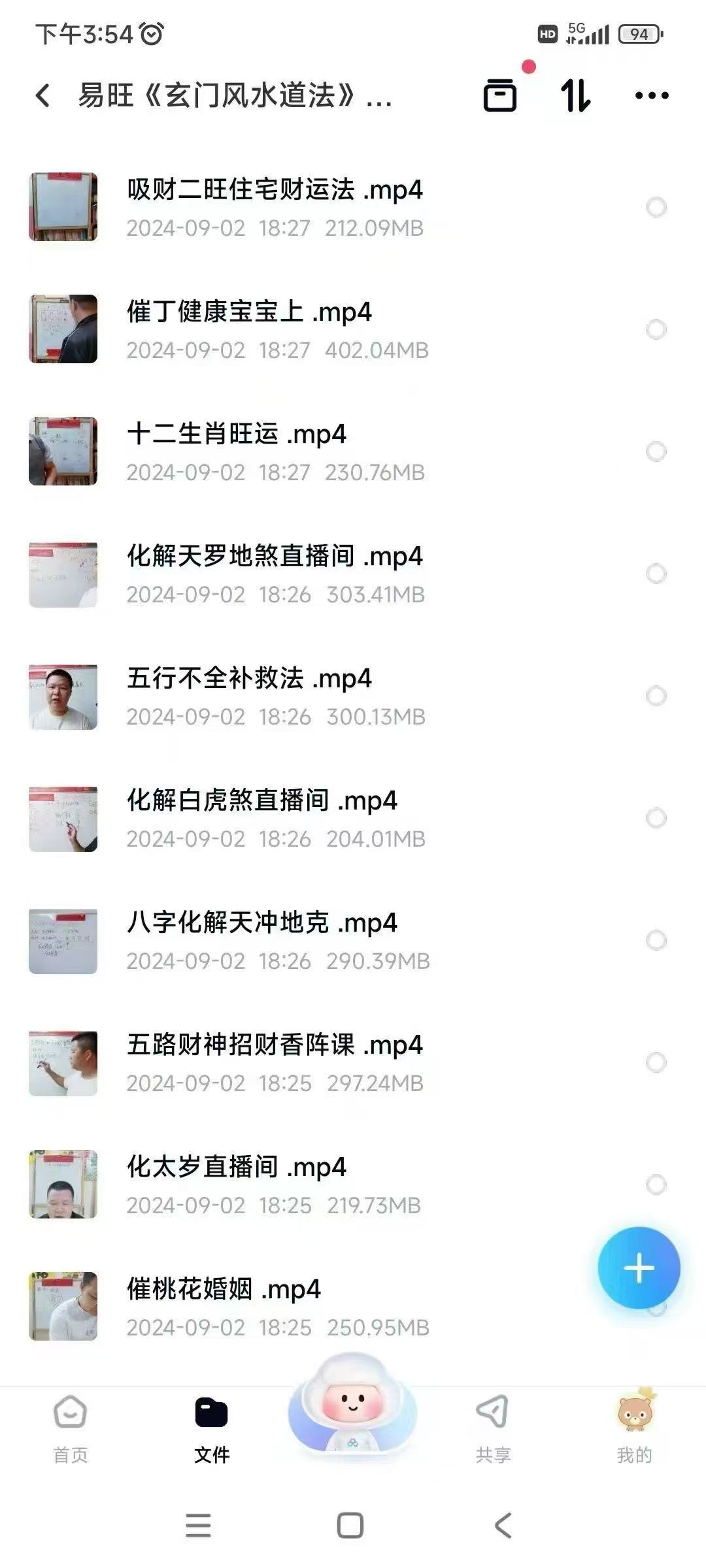Tap the blue plus upload button
Viewport: 706px width, 1568px height.
tap(639, 1268)
